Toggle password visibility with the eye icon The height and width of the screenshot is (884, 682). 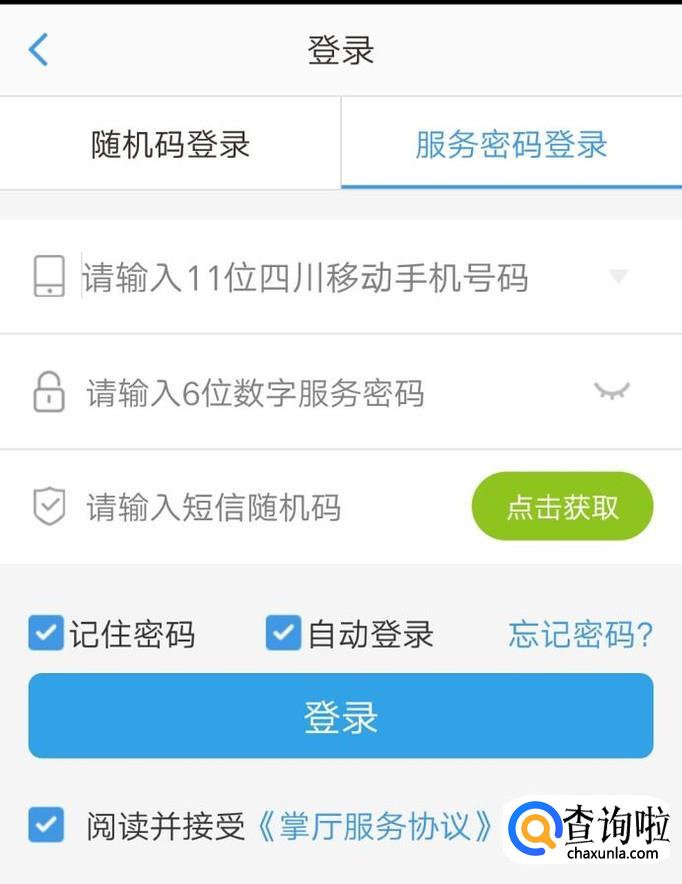612,391
